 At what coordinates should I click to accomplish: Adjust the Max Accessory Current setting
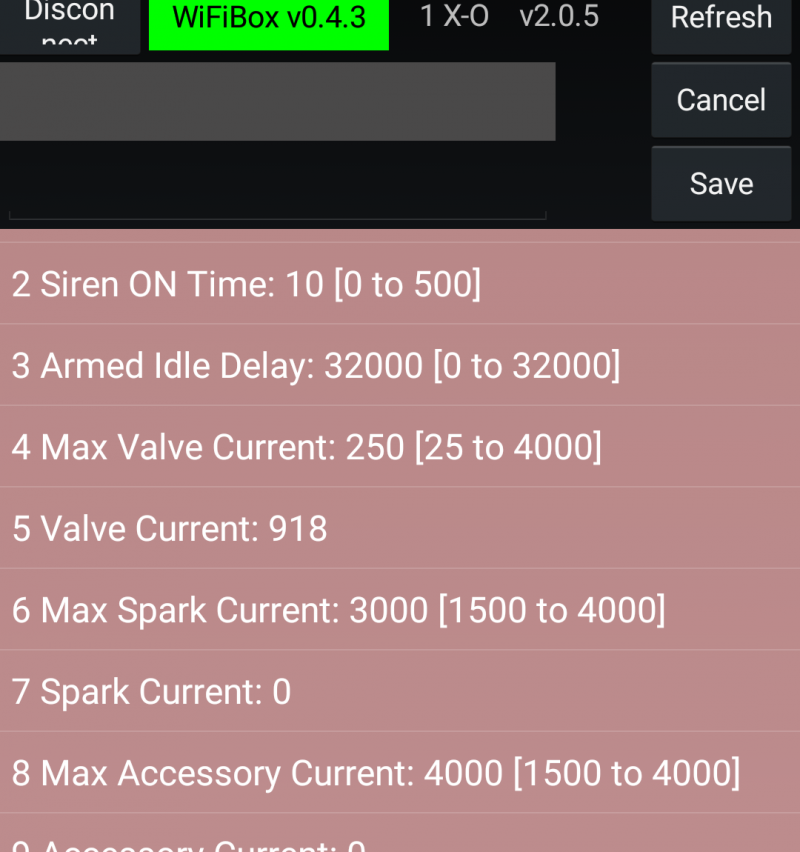click(x=400, y=773)
